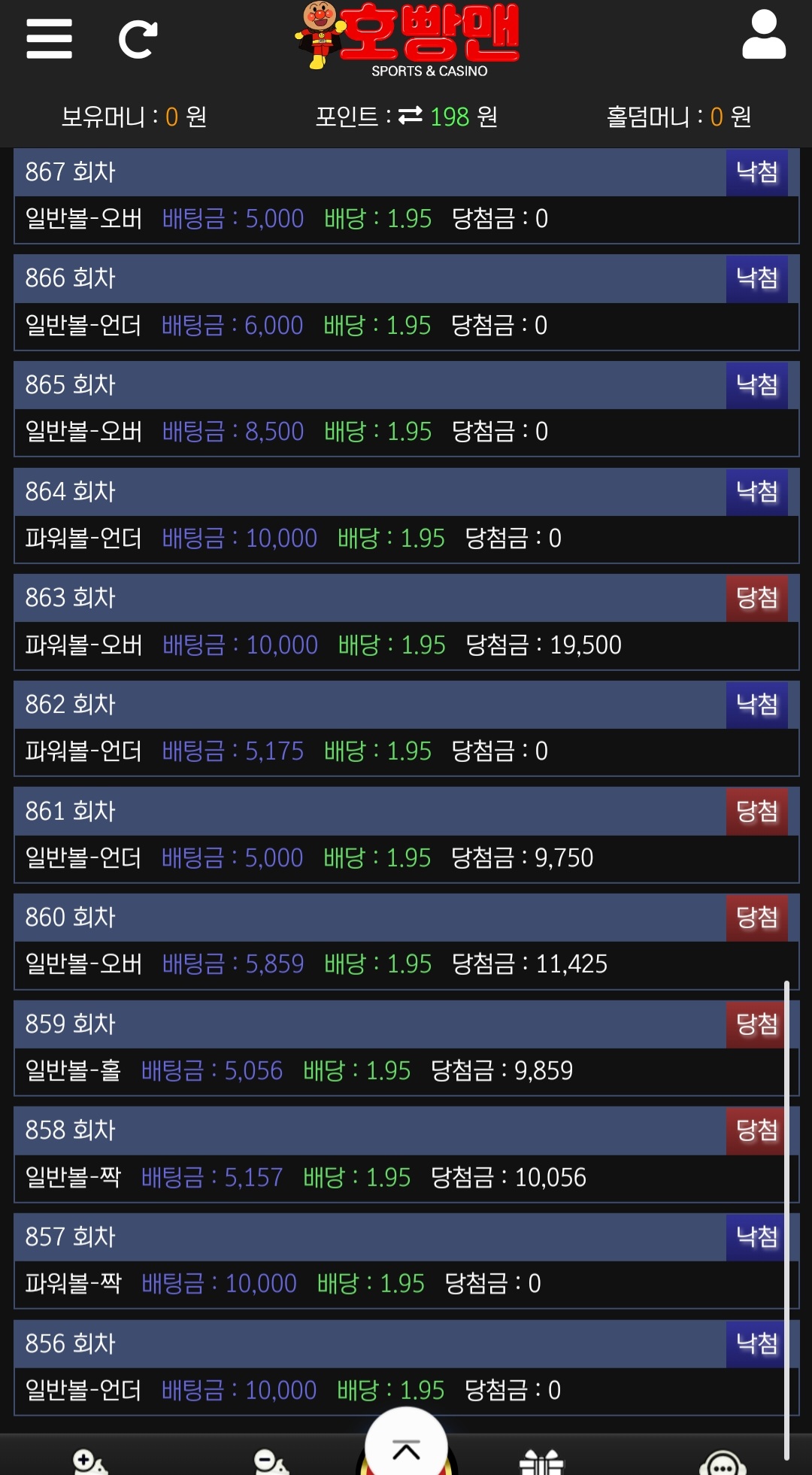The height and width of the screenshot is (1475, 812).
Task: Open the user profile icon
Action: point(764,35)
